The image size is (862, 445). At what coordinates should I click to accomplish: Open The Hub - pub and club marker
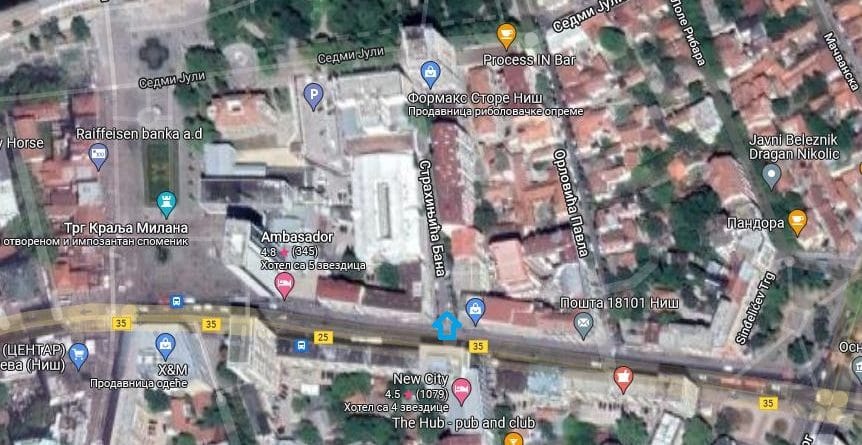tap(513, 439)
